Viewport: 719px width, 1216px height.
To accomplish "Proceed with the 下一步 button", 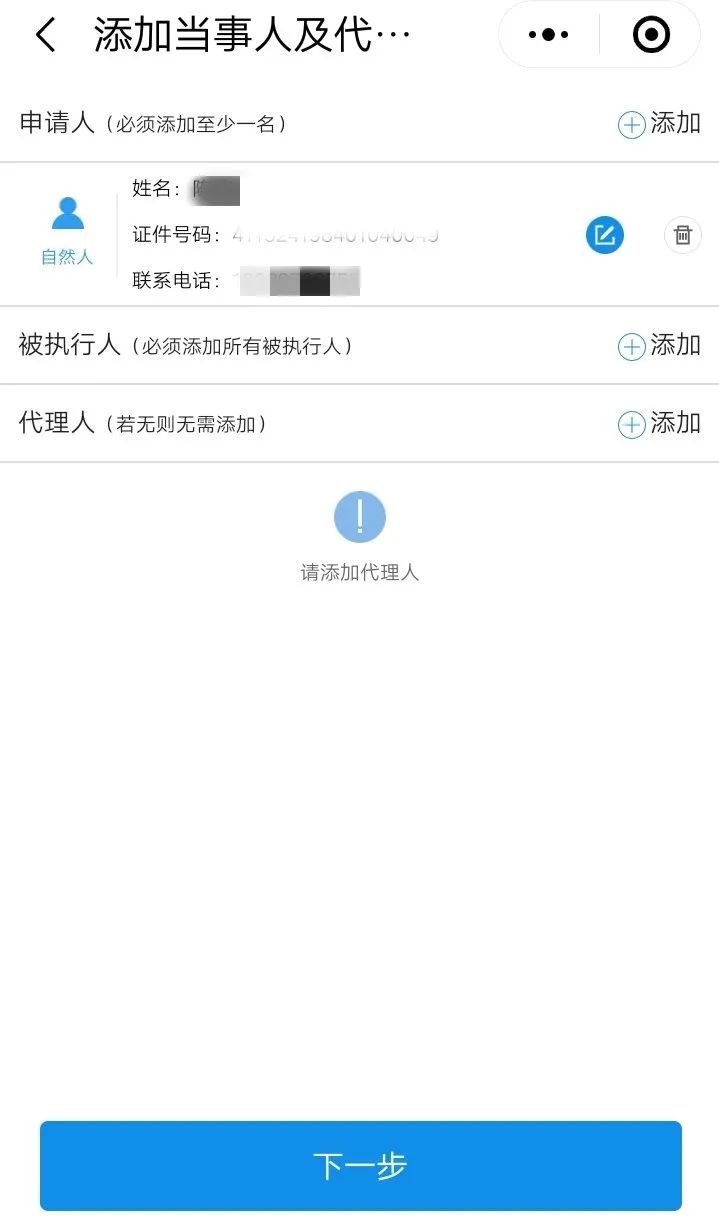I will tap(360, 1166).
